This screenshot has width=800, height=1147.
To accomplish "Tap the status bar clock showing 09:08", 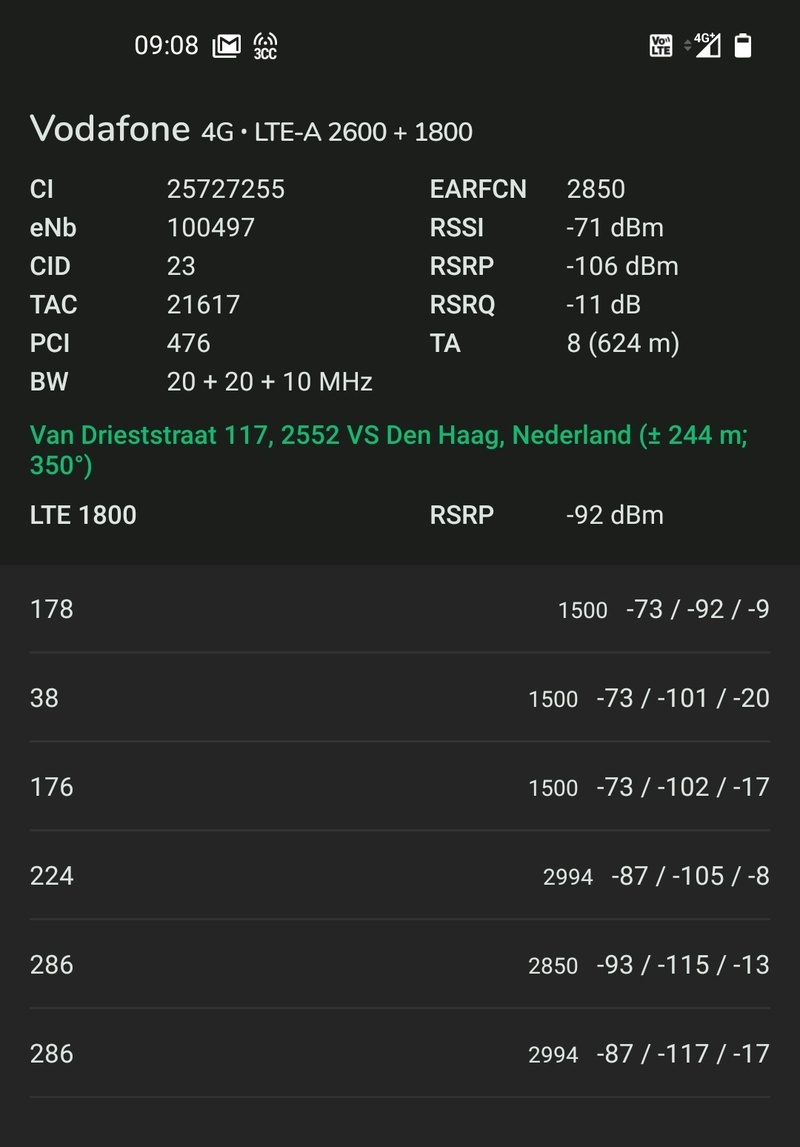I will [x=167, y=44].
